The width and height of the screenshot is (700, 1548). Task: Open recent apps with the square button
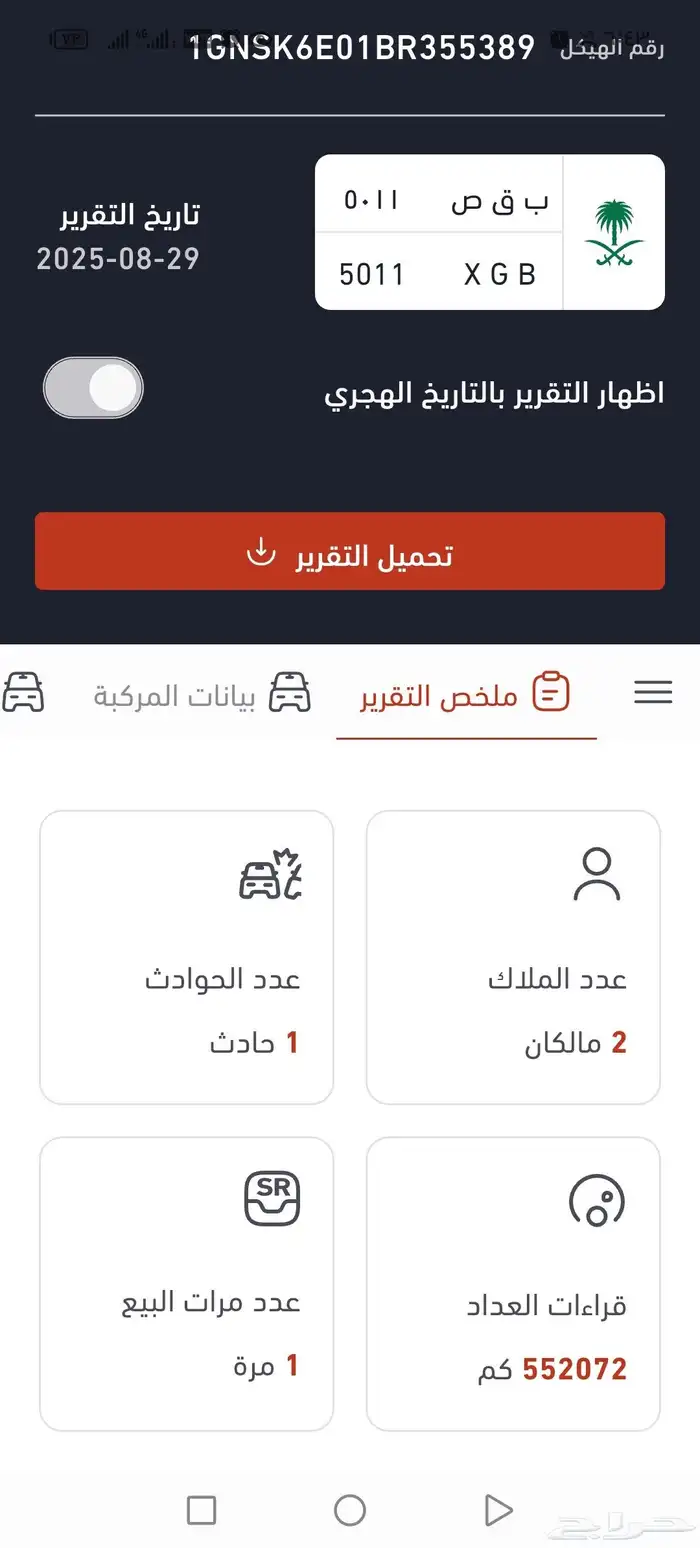pyautogui.click(x=201, y=1509)
